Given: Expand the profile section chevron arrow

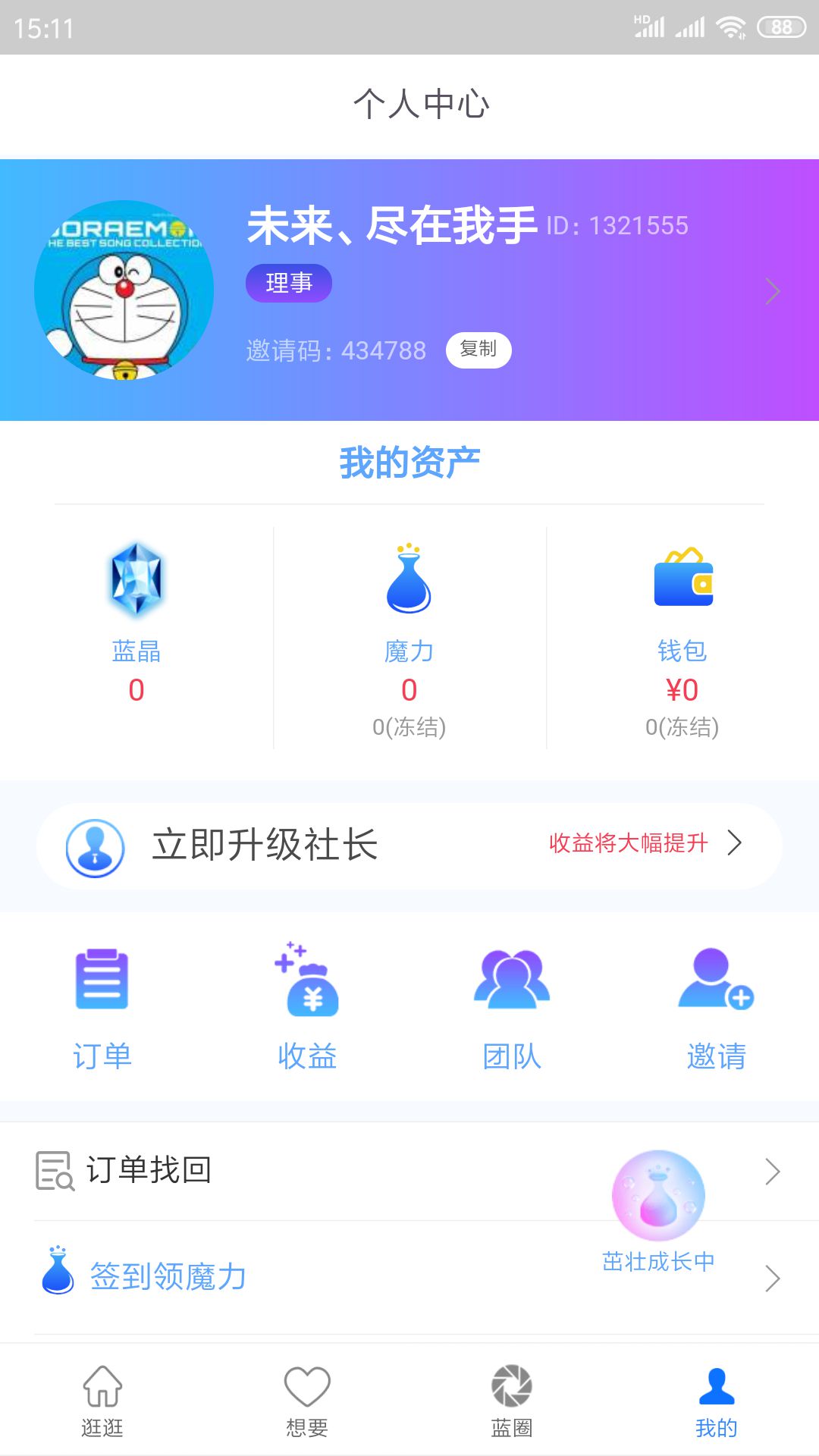Looking at the screenshot, I should point(772,290).
